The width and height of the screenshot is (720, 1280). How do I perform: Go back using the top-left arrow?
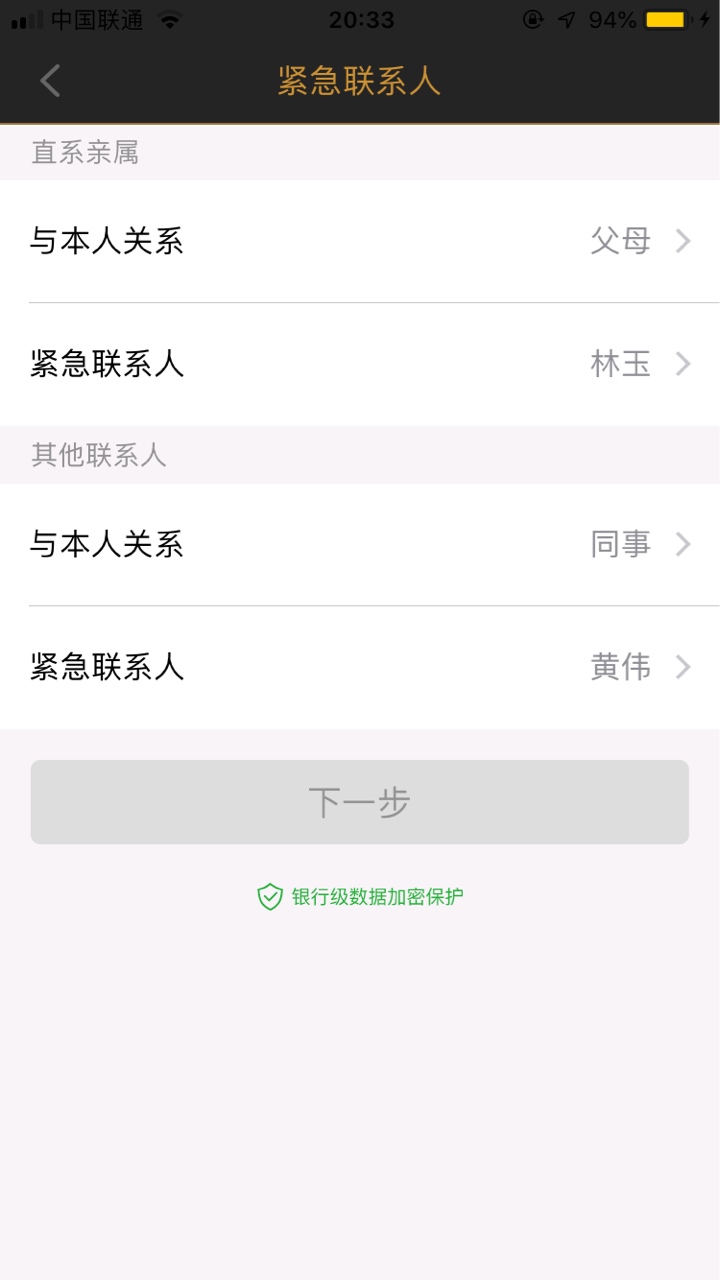[x=50, y=81]
